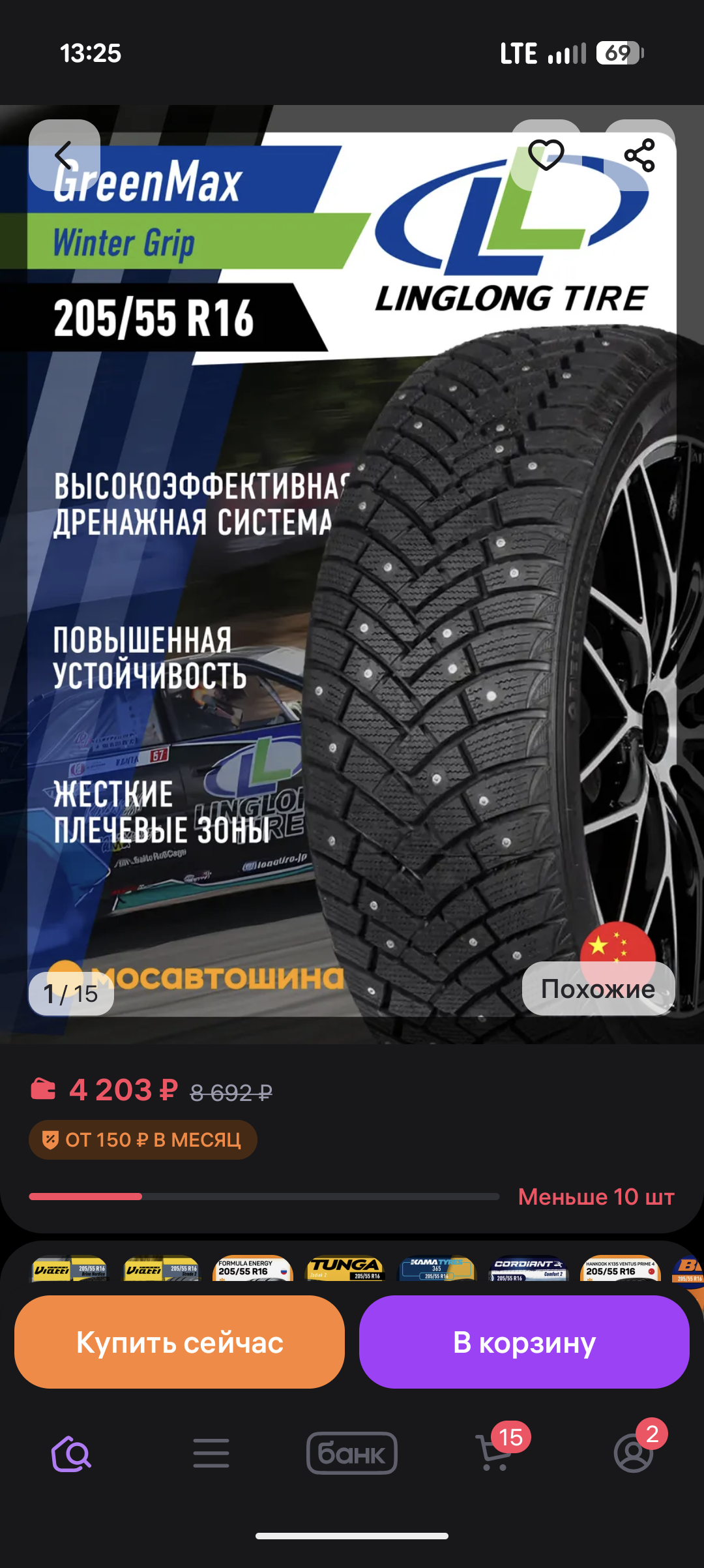Go to the home search tab
704x1568 pixels.
tap(70, 1454)
